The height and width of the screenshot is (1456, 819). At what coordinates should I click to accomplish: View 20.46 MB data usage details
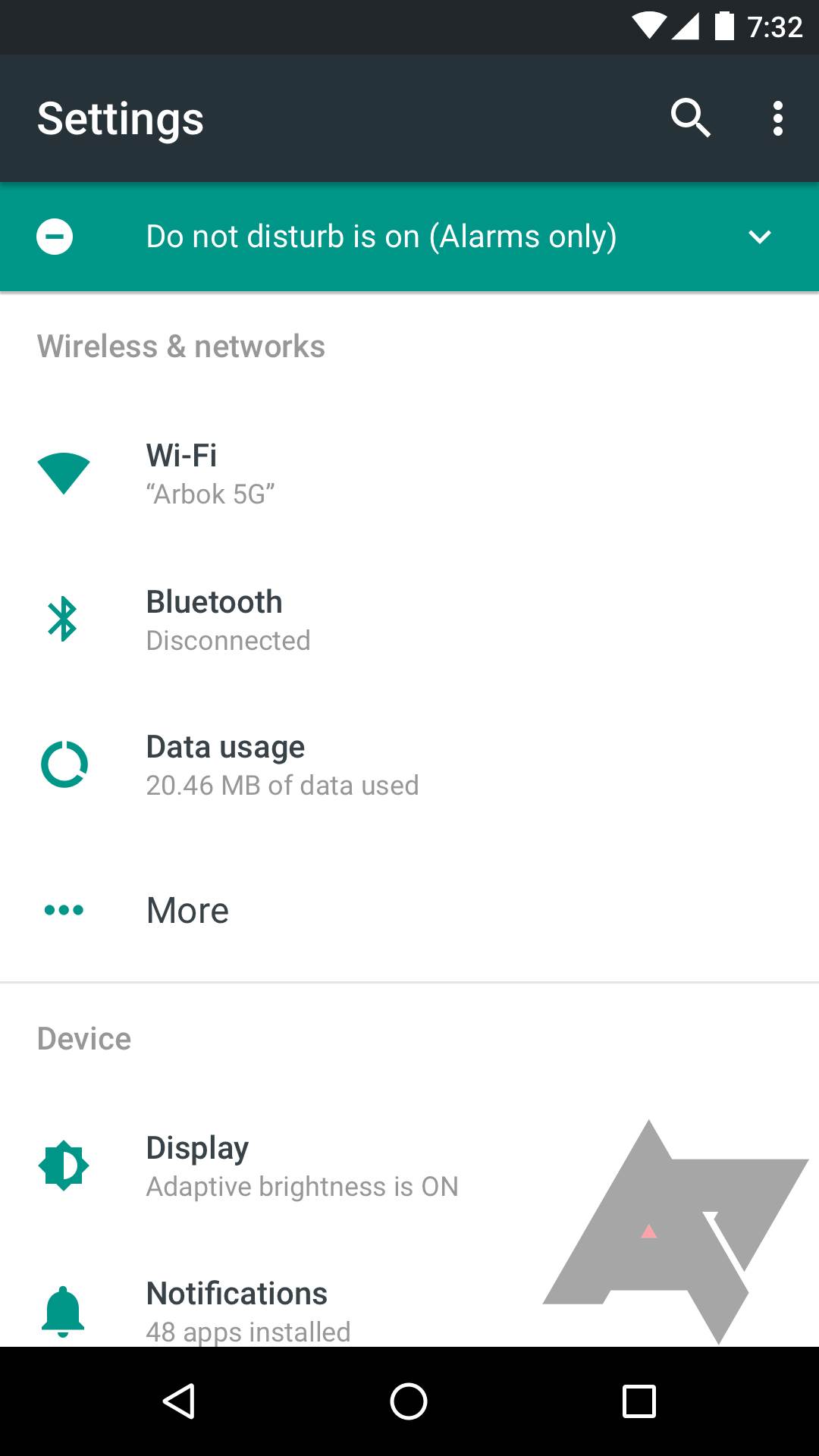coord(303,764)
